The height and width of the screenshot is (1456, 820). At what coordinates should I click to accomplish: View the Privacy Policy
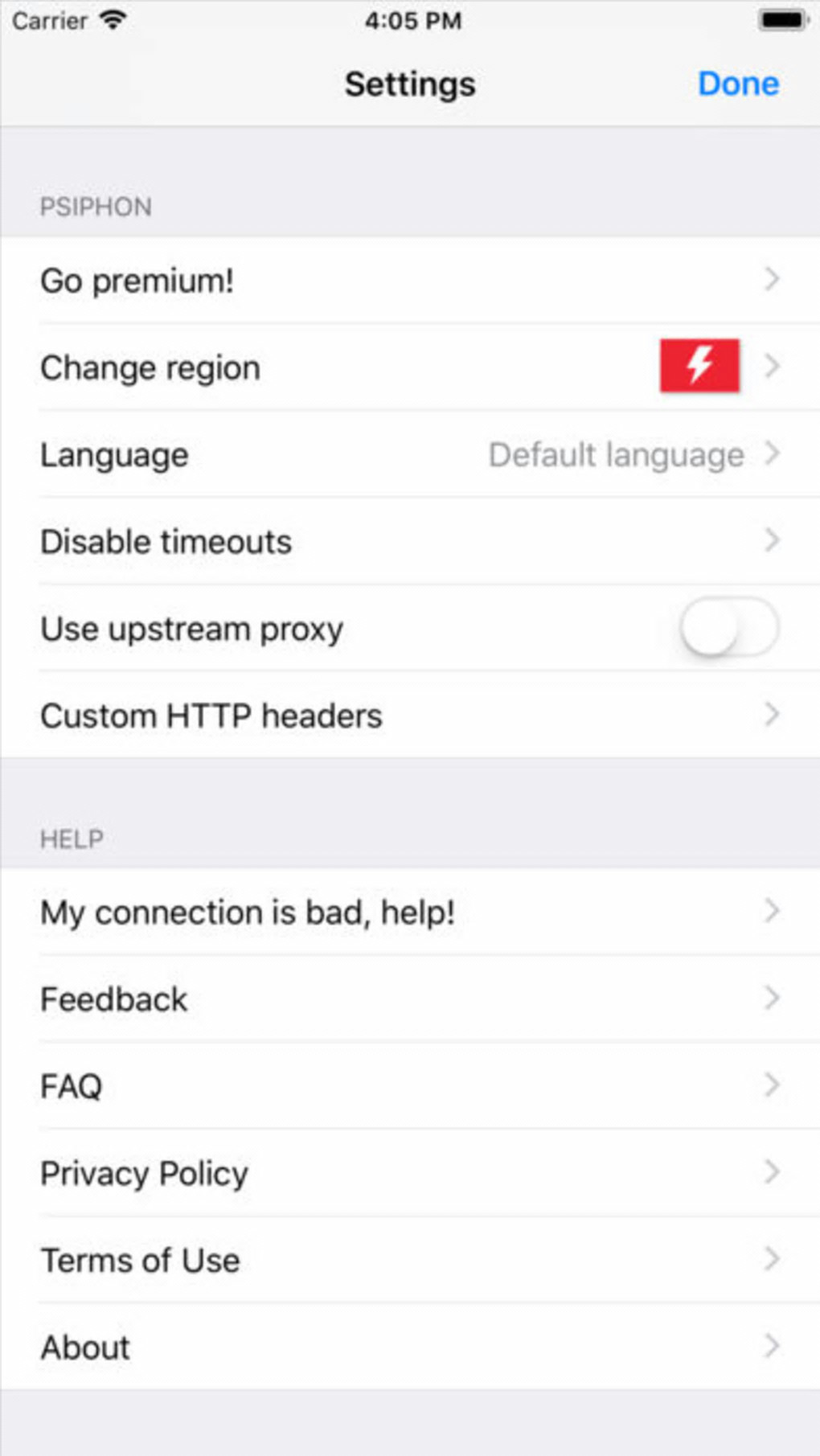pyautogui.click(x=410, y=1173)
